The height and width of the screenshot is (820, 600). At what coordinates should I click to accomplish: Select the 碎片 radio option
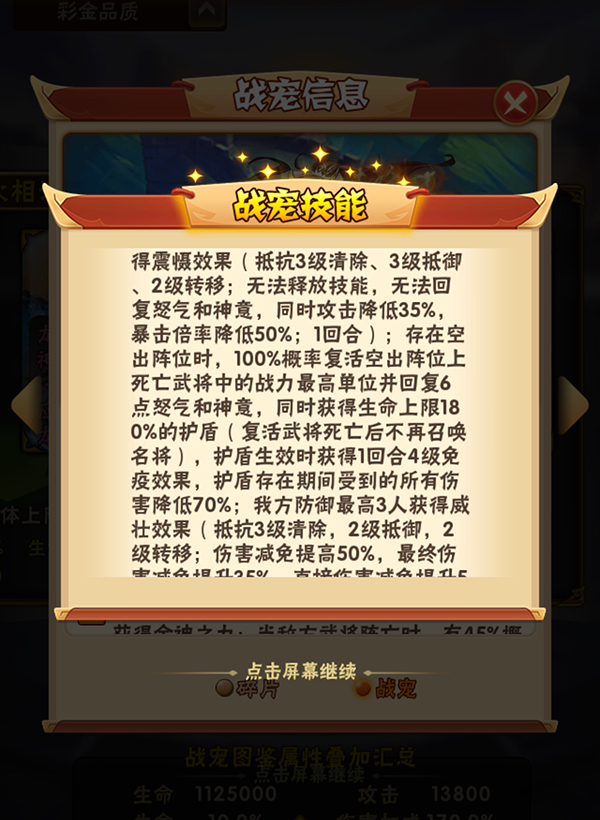[x=226, y=689]
